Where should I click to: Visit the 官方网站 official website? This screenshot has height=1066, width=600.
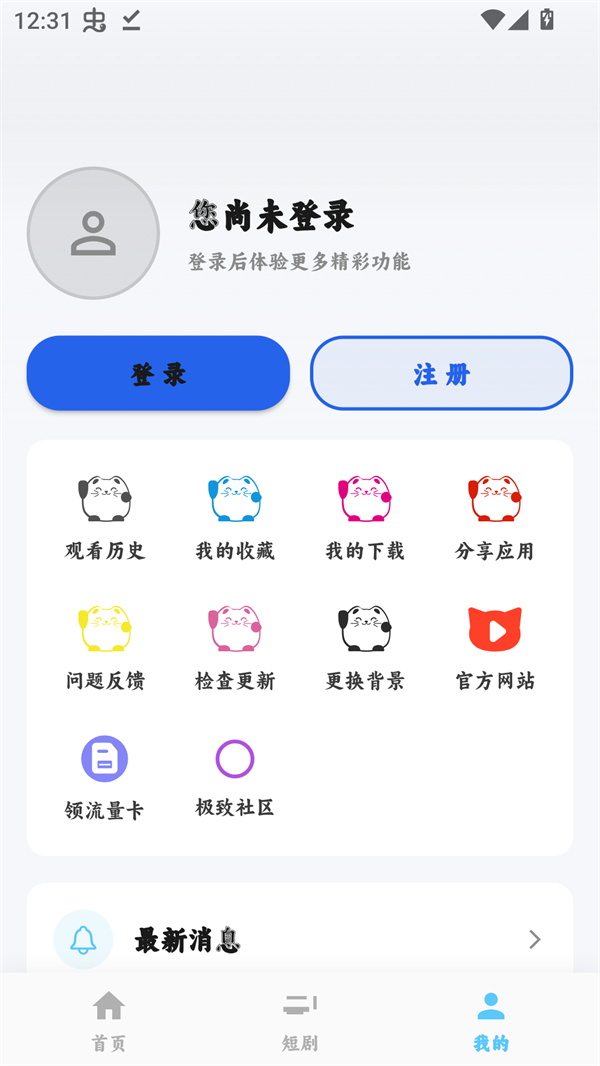[x=495, y=646]
